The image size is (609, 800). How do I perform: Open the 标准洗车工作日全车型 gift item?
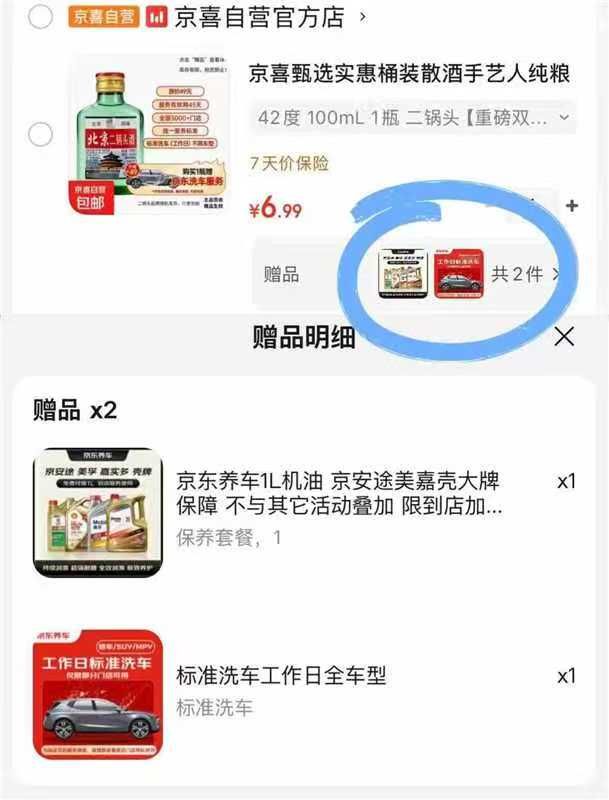point(304,693)
